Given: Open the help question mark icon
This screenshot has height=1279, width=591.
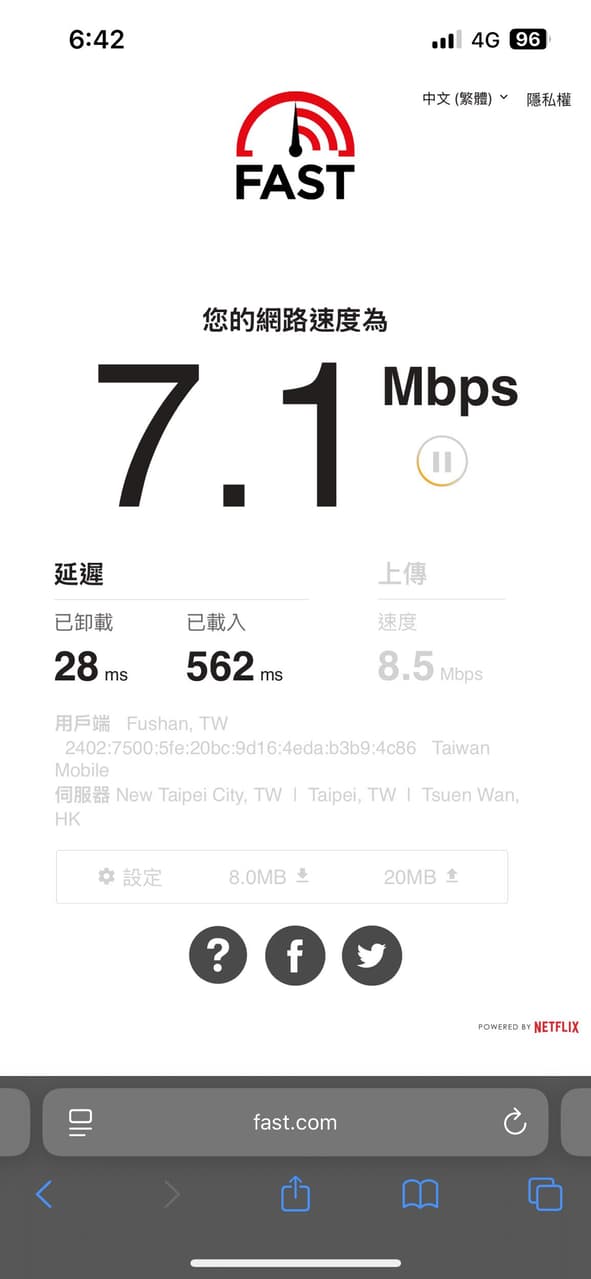Looking at the screenshot, I should pyautogui.click(x=218, y=955).
